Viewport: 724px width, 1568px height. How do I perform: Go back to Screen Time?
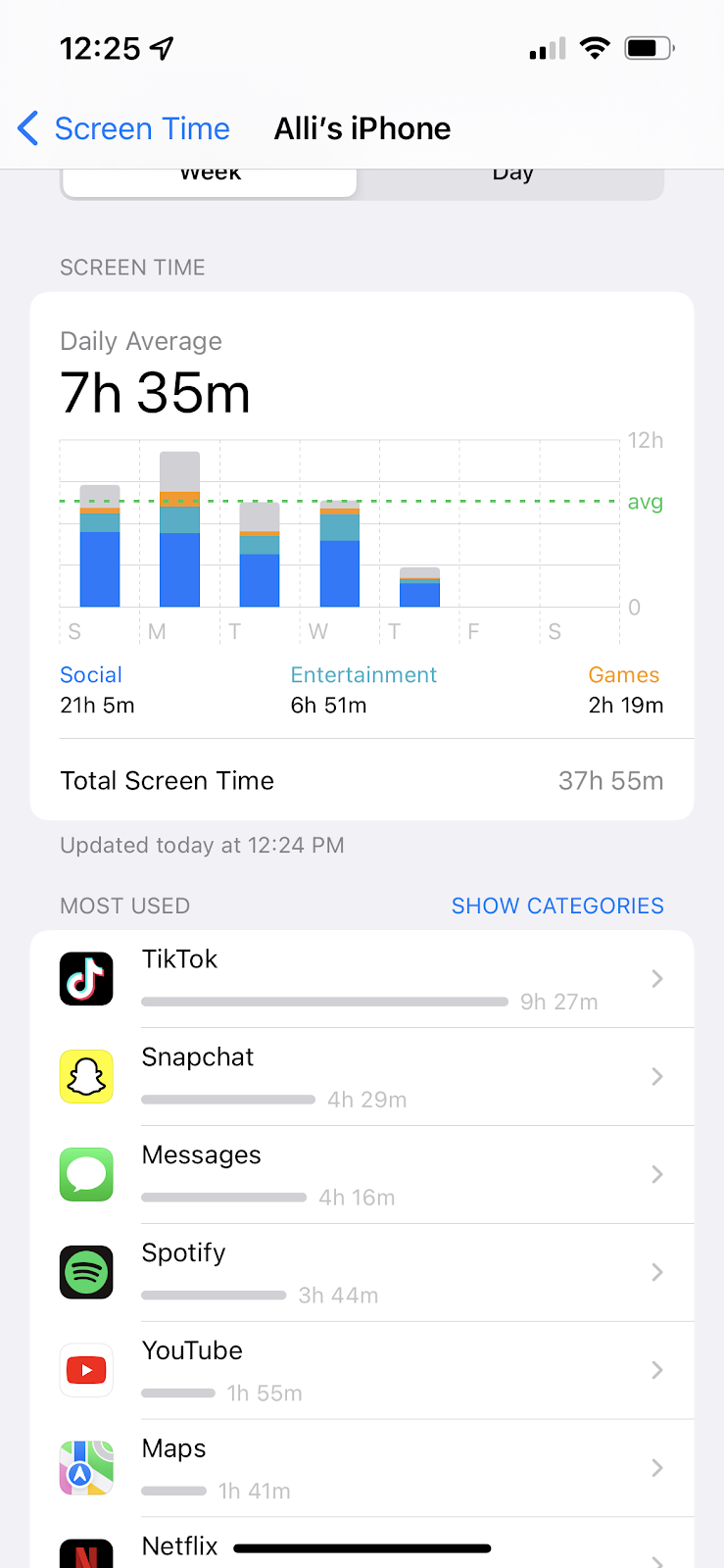click(x=124, y=128)
